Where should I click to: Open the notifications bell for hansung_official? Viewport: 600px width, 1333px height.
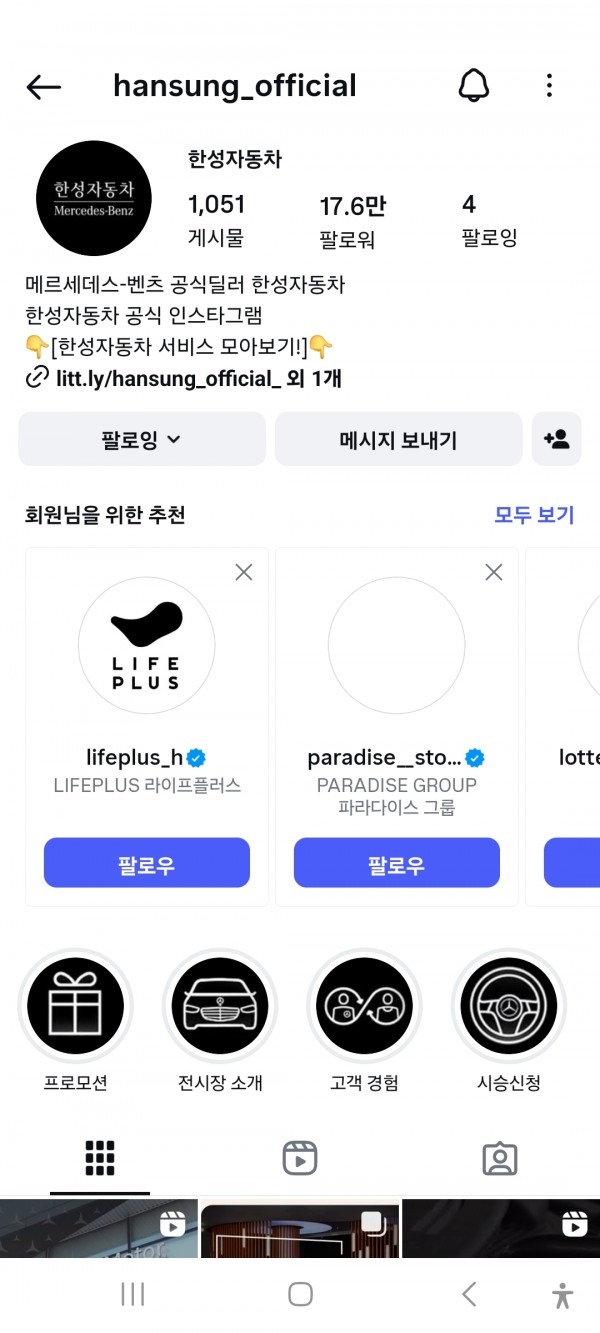pyautogui.click(x=474, y=86)
